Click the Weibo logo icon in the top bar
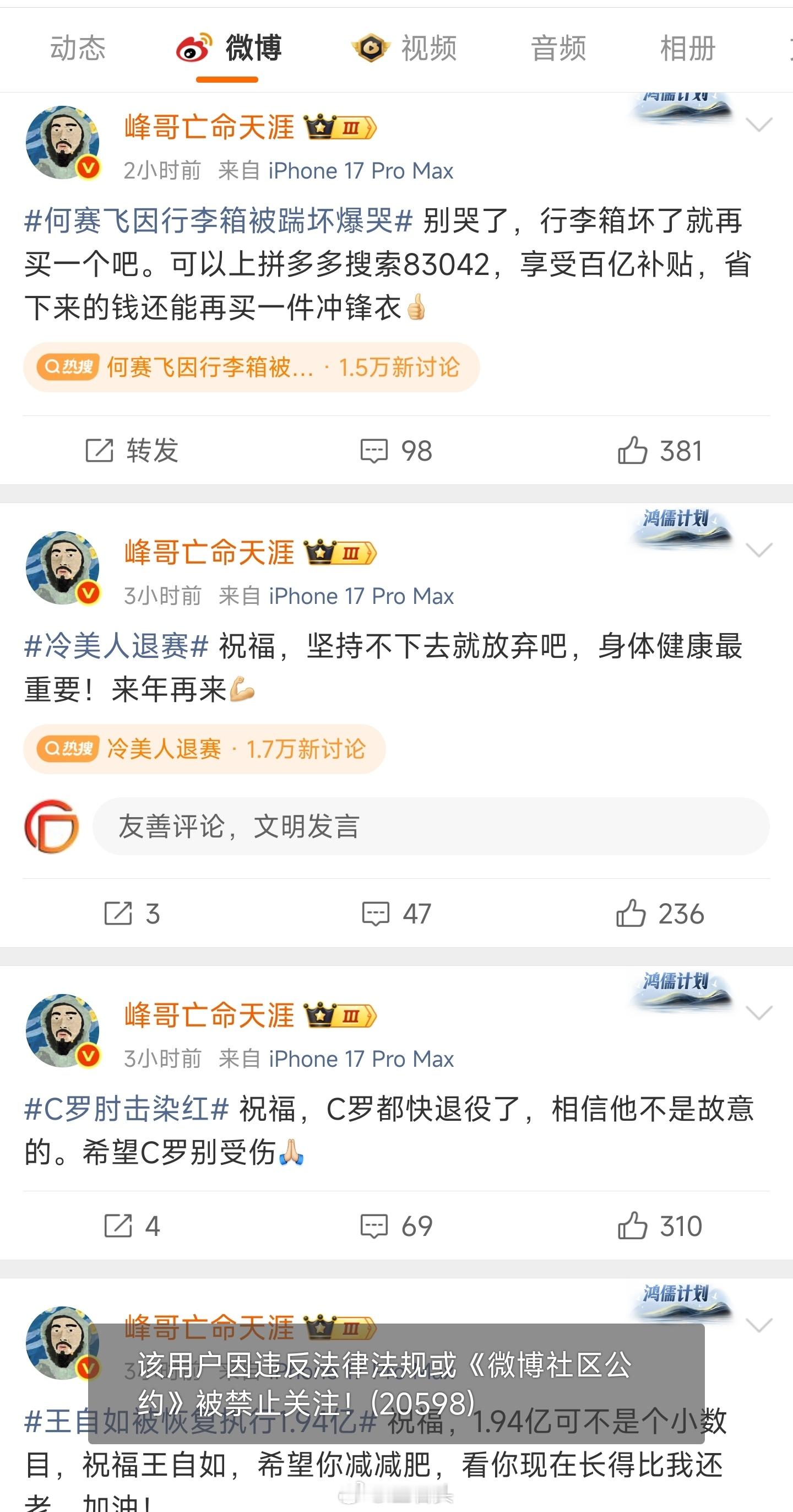 193,48
